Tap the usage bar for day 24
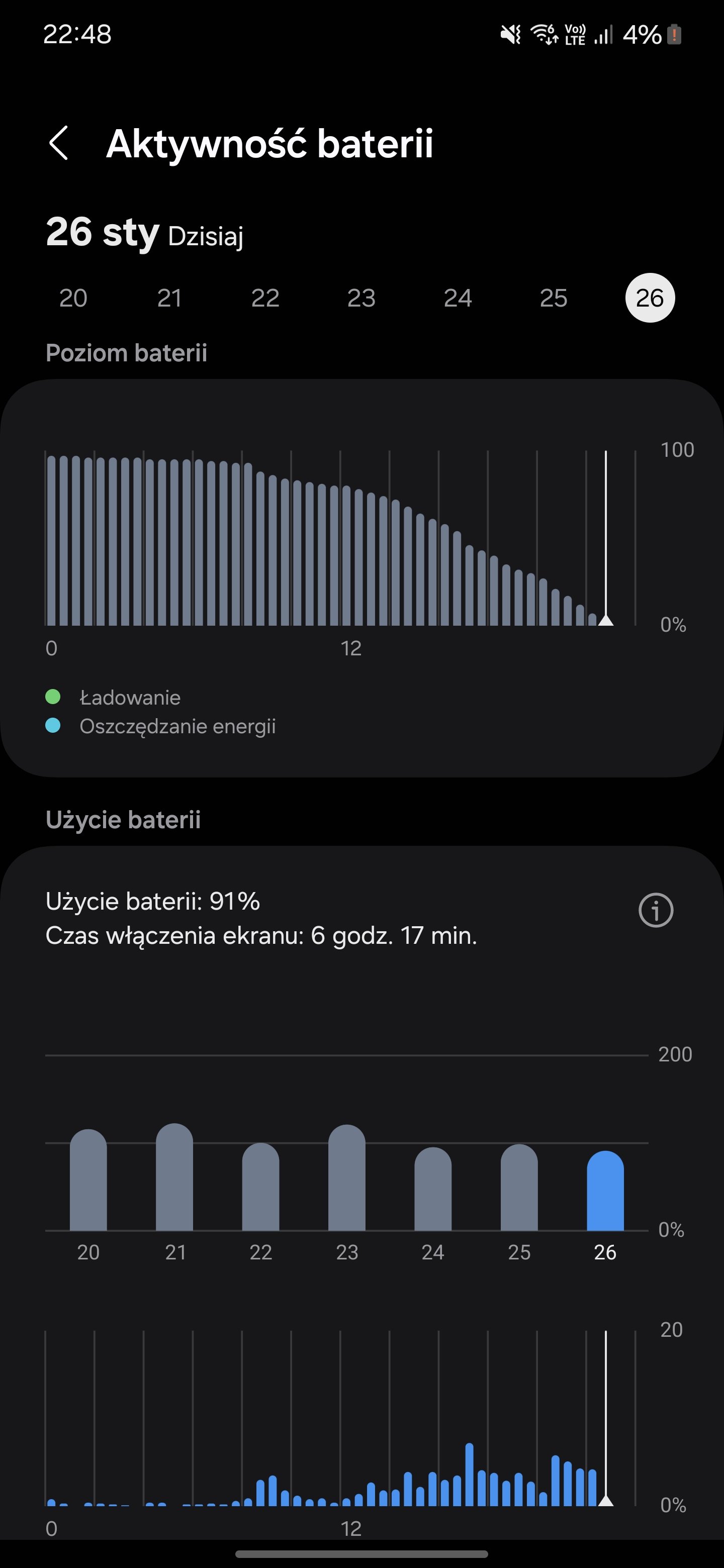The image size is (724, 1568). (433, 1189)
